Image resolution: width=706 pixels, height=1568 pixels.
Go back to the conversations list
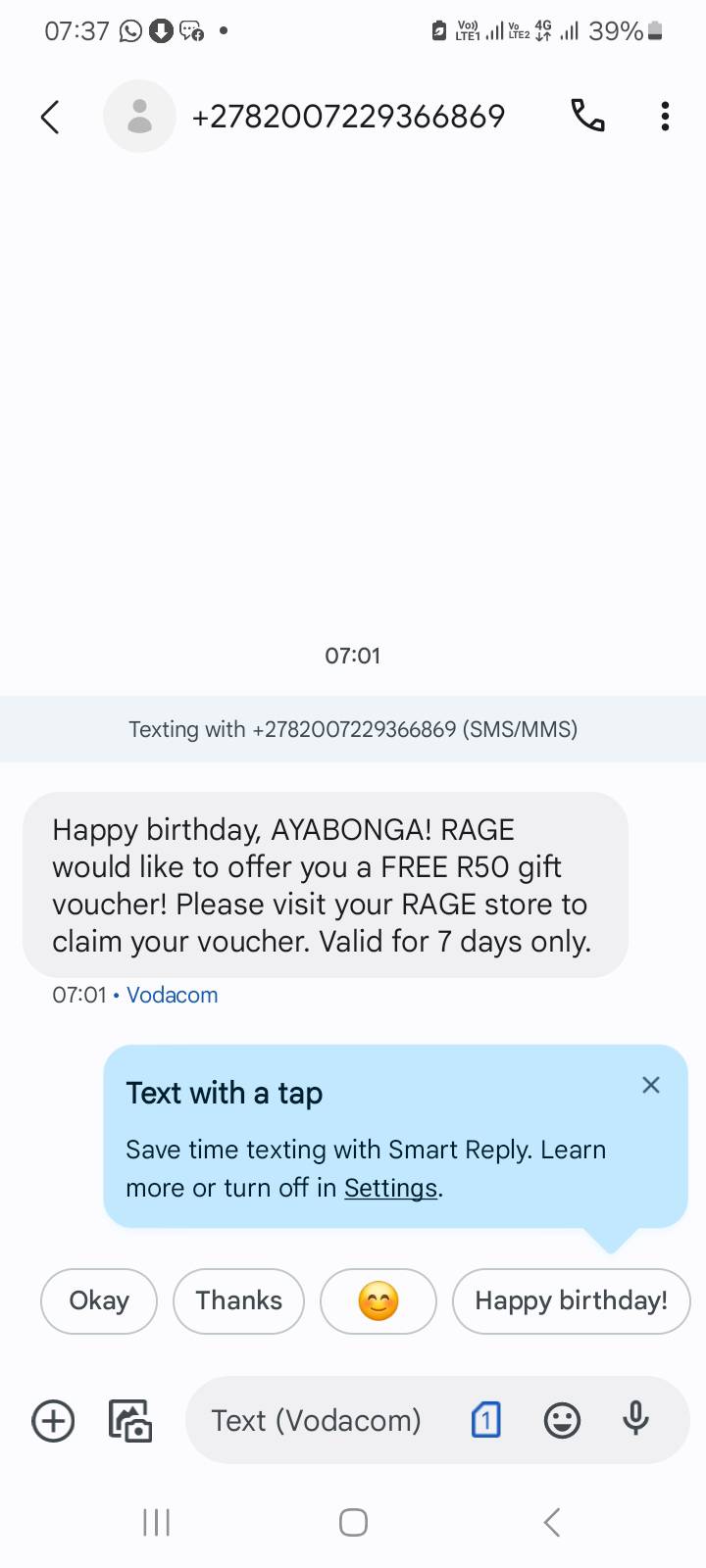tap(50, 117)
